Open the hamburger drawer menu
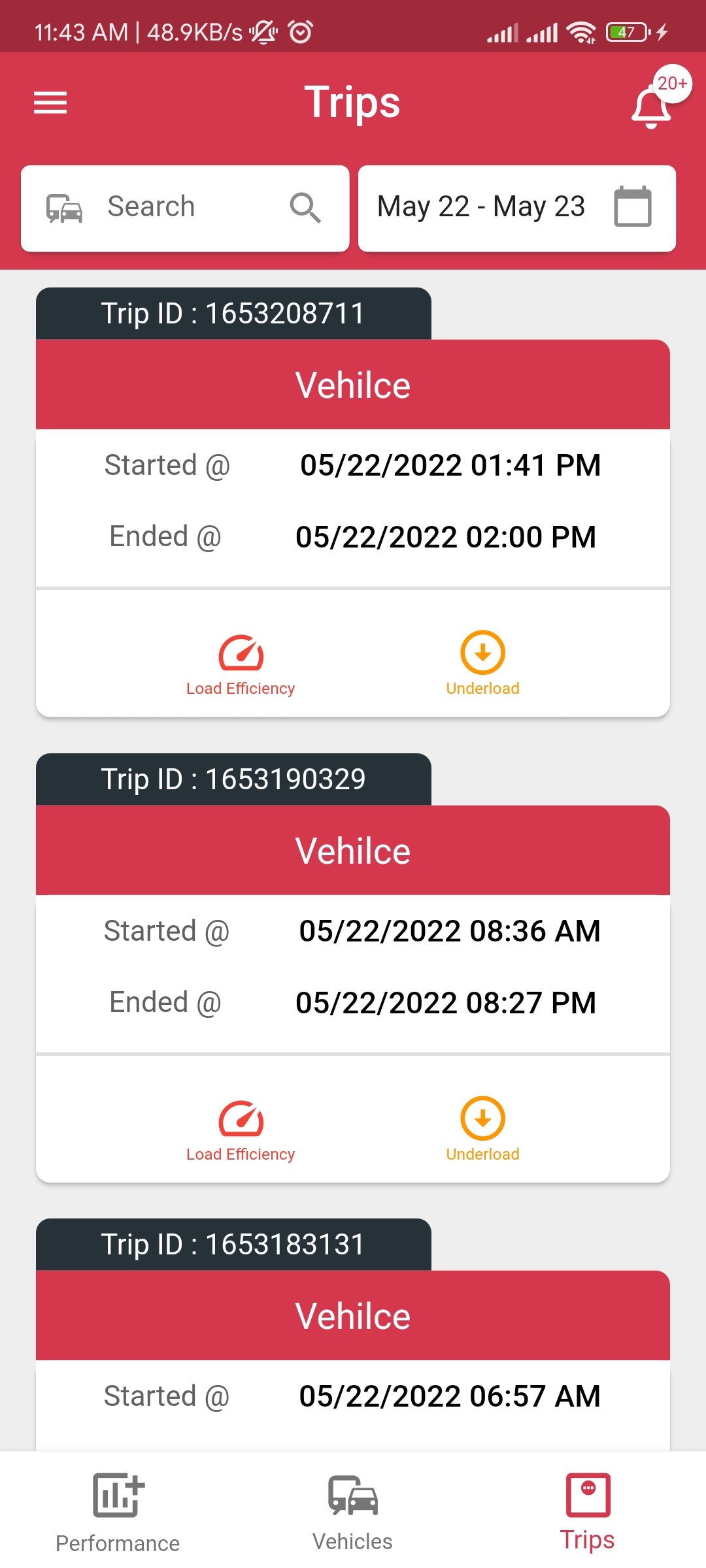The height and width of the screenshot is (1568, 706). tap(50, 103)
